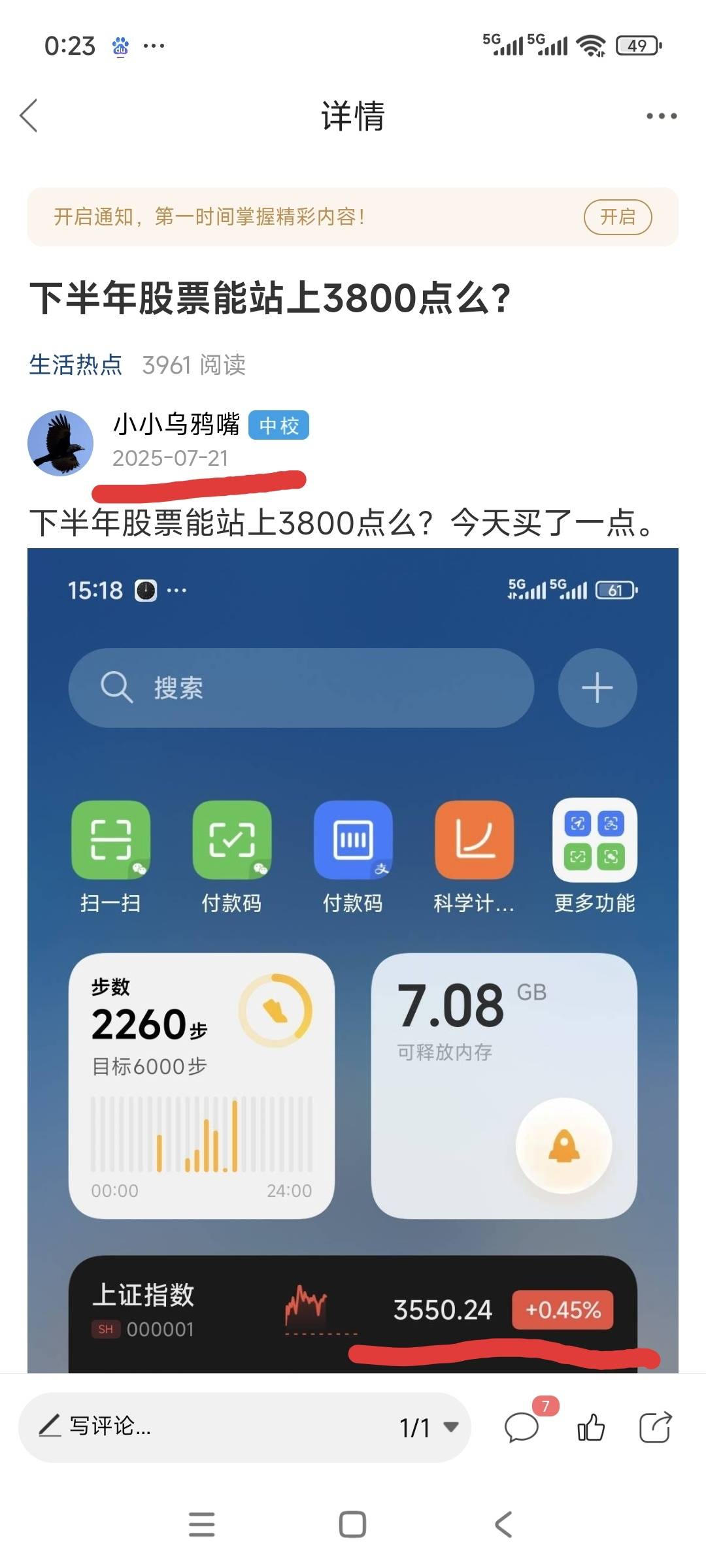Viewport: 706px width, 1568px height.
Task: Open recent apps from navigation bar
Action: 201,1524
